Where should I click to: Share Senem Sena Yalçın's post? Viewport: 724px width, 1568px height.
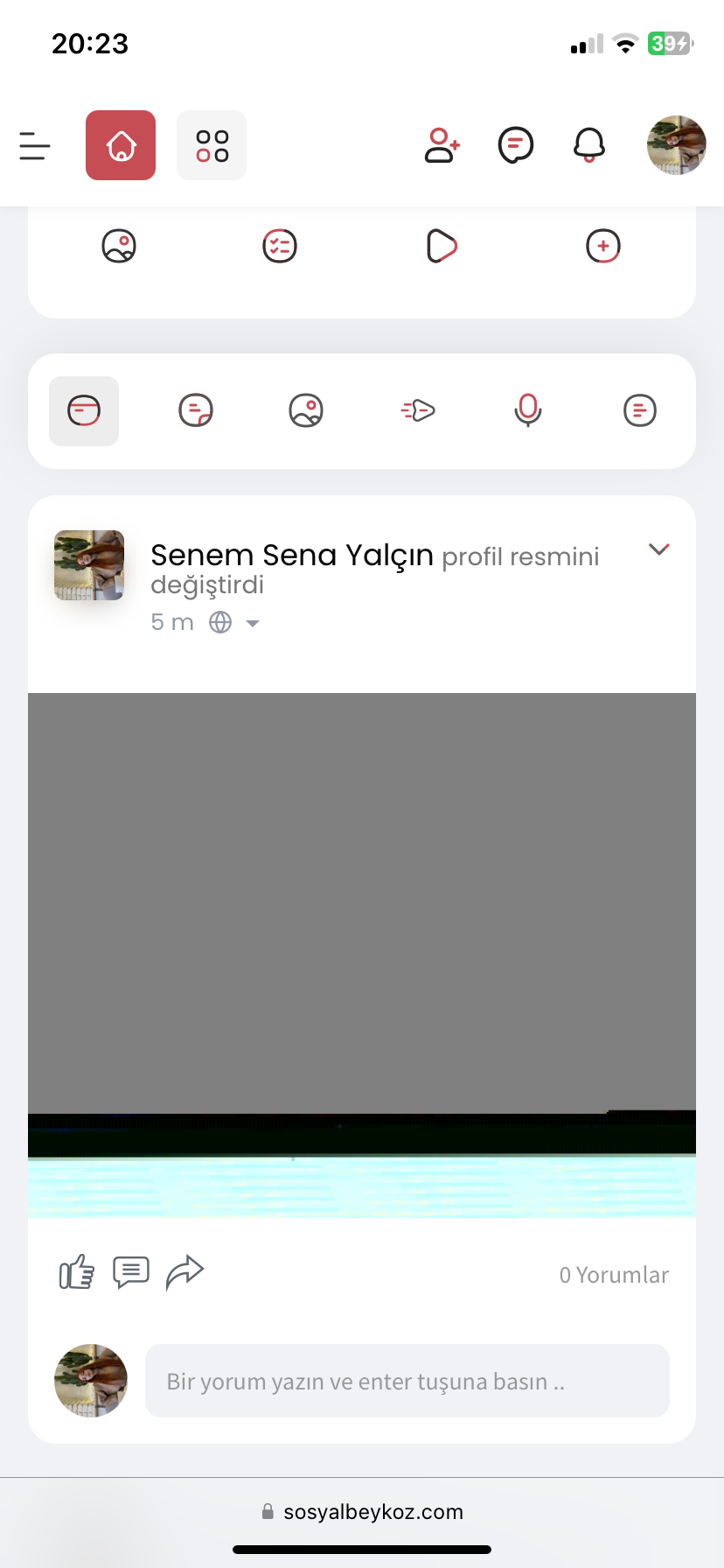[184, 1272]
